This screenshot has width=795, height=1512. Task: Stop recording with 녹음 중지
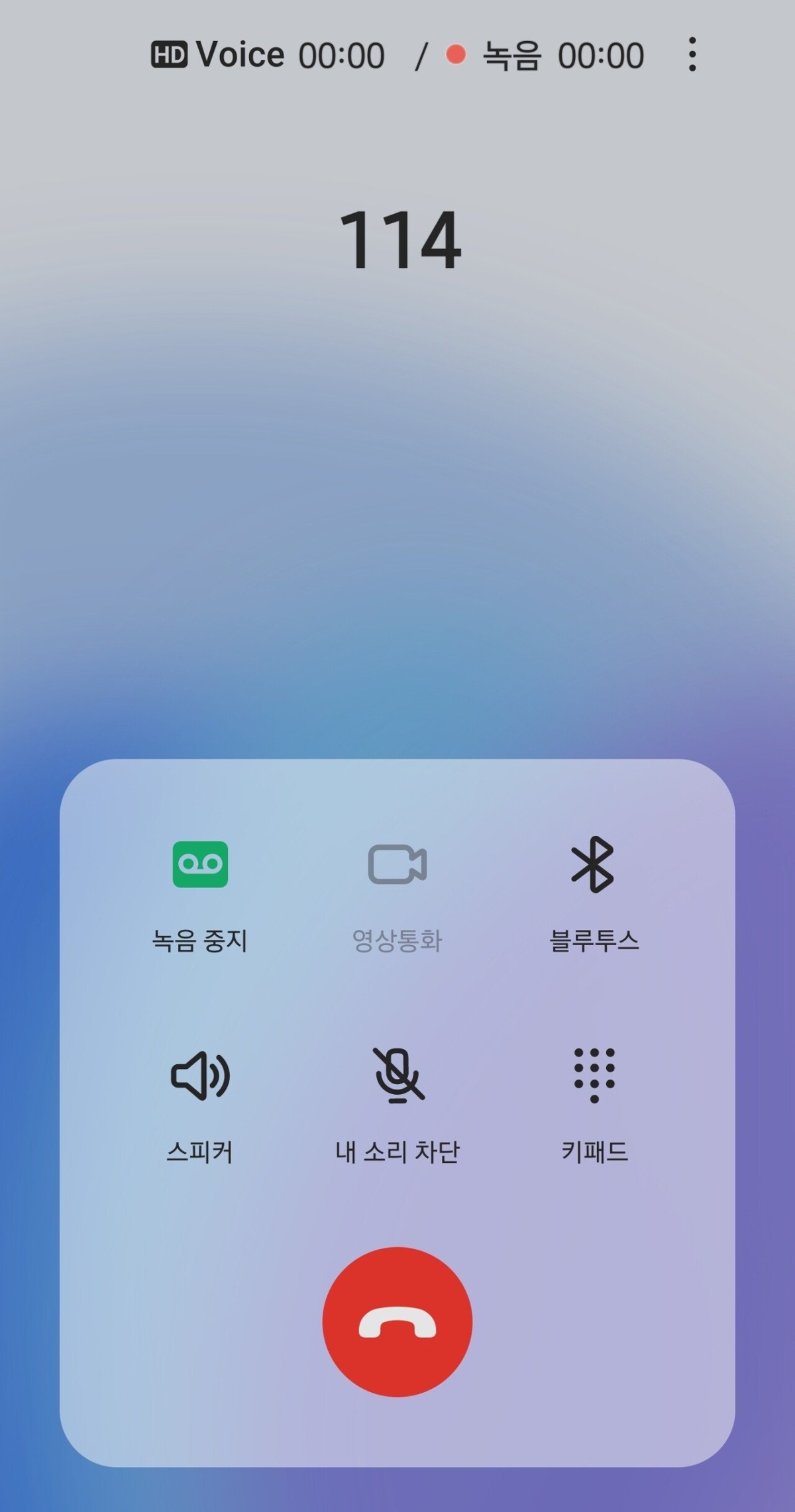(200, 865)
